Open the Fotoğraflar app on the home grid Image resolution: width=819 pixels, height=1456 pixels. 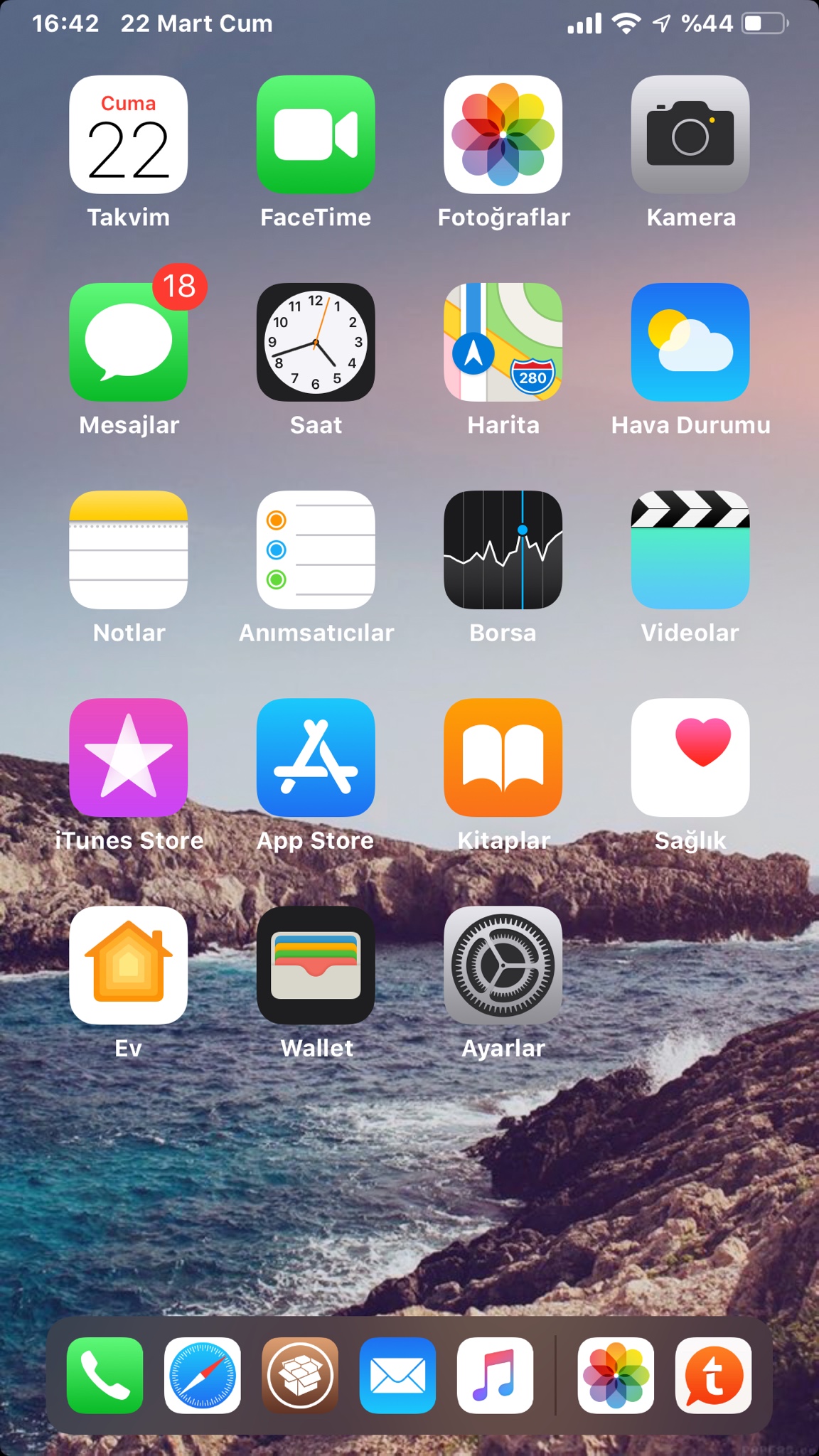[x=503, y=135]
